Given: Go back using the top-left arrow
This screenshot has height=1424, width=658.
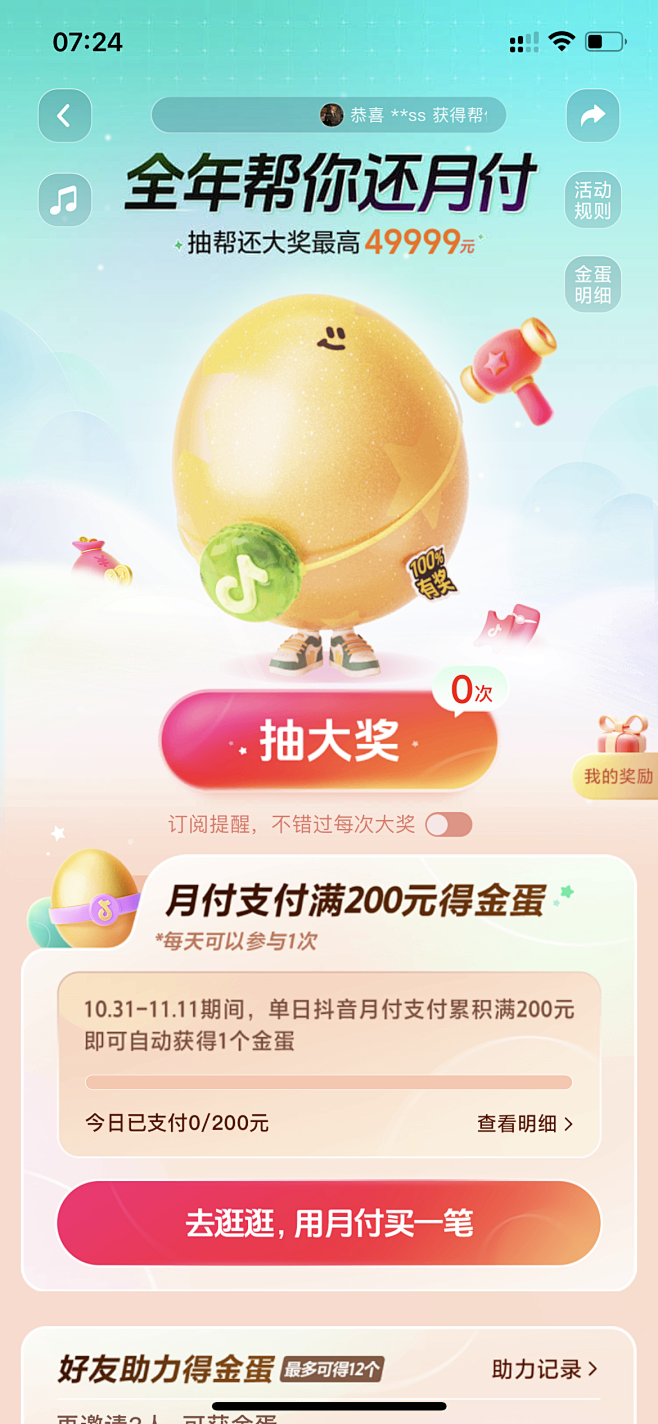Looking at the screenshot, I should click(65, 115).
